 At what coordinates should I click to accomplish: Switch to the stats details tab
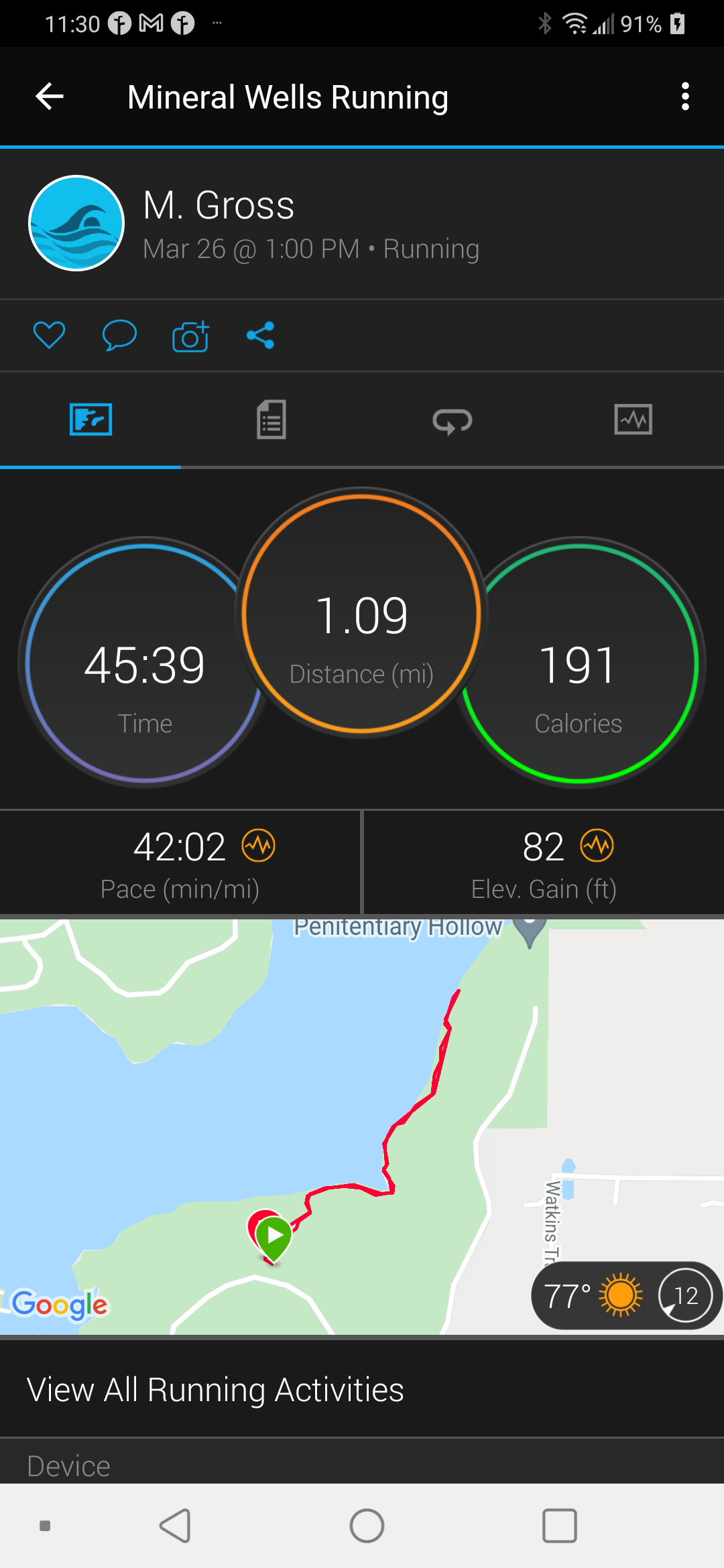tap(271, 420)
